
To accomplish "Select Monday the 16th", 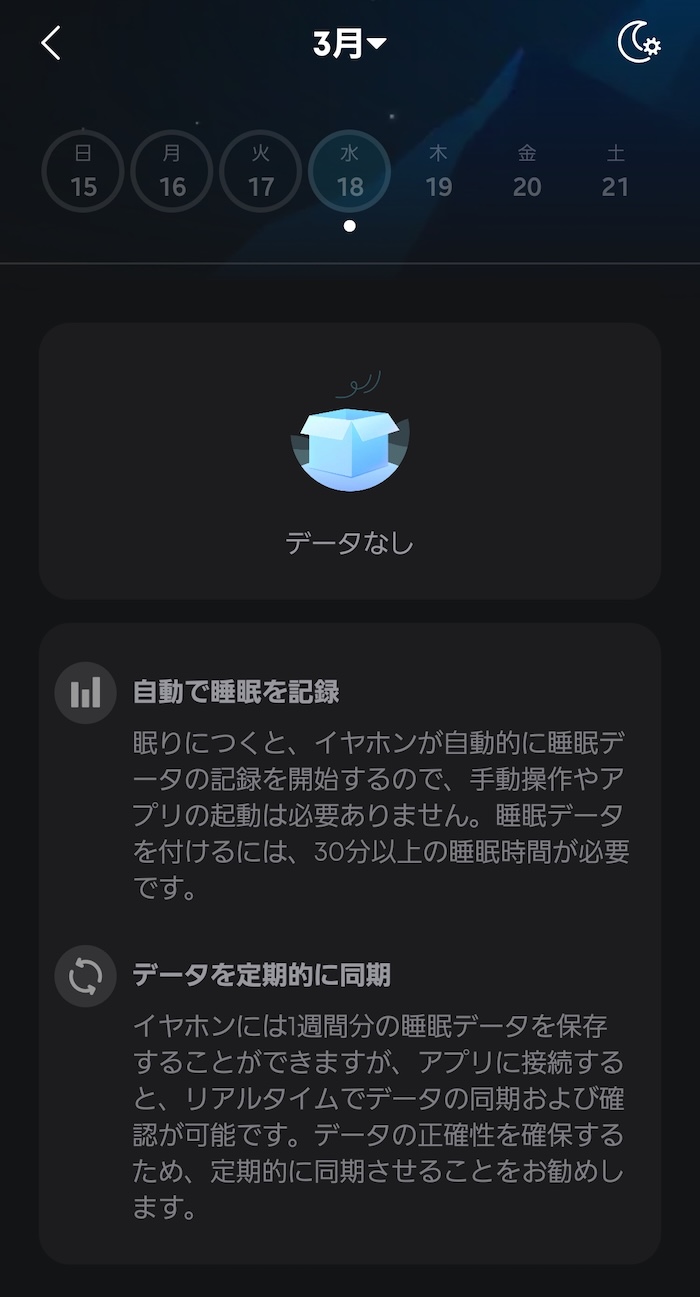I will click(x=172, y=171).
